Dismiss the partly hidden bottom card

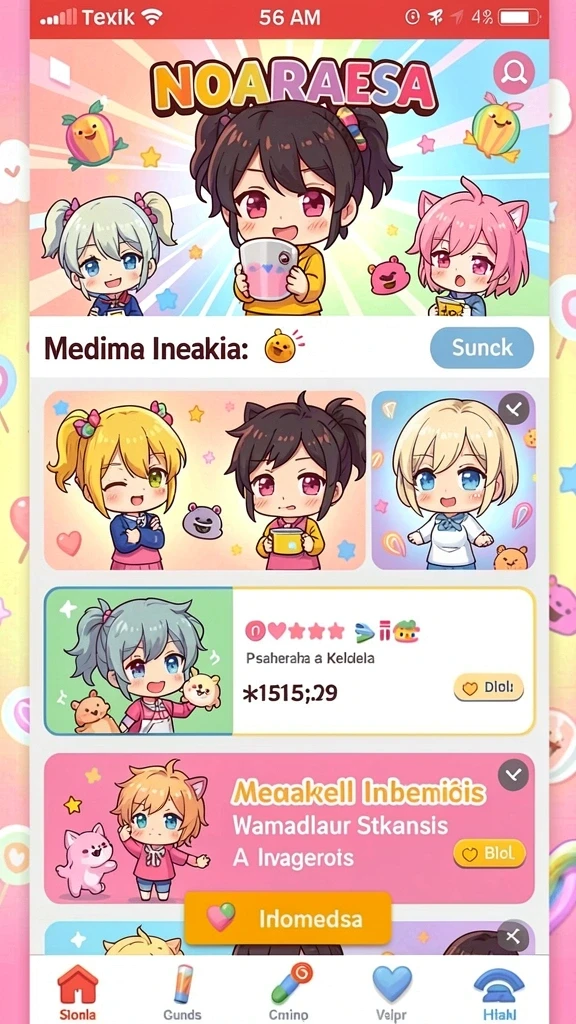513,938
